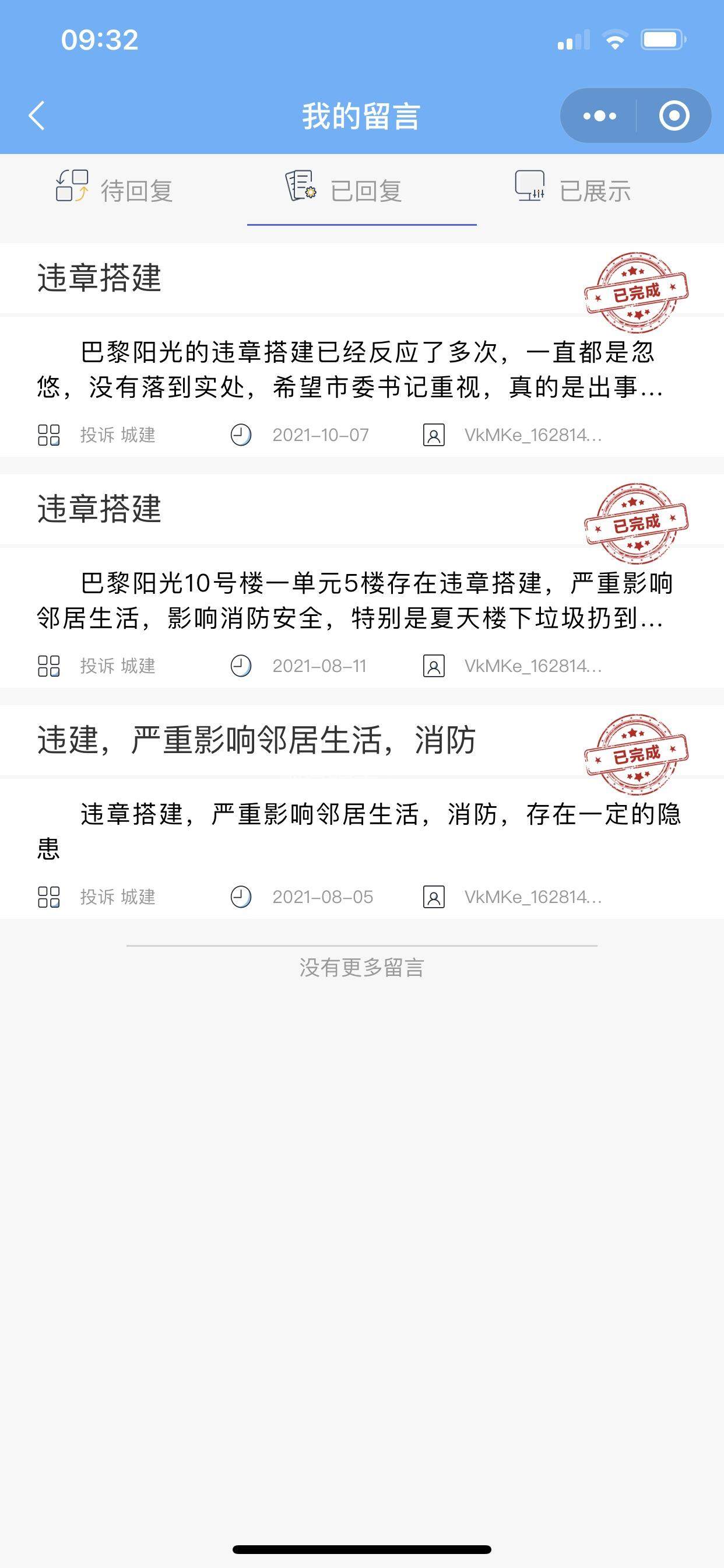This screenshot has width=724, height=1568.
Task: Tap the grid icon on the 2021-08-05 message
Action: coord(51,896)
